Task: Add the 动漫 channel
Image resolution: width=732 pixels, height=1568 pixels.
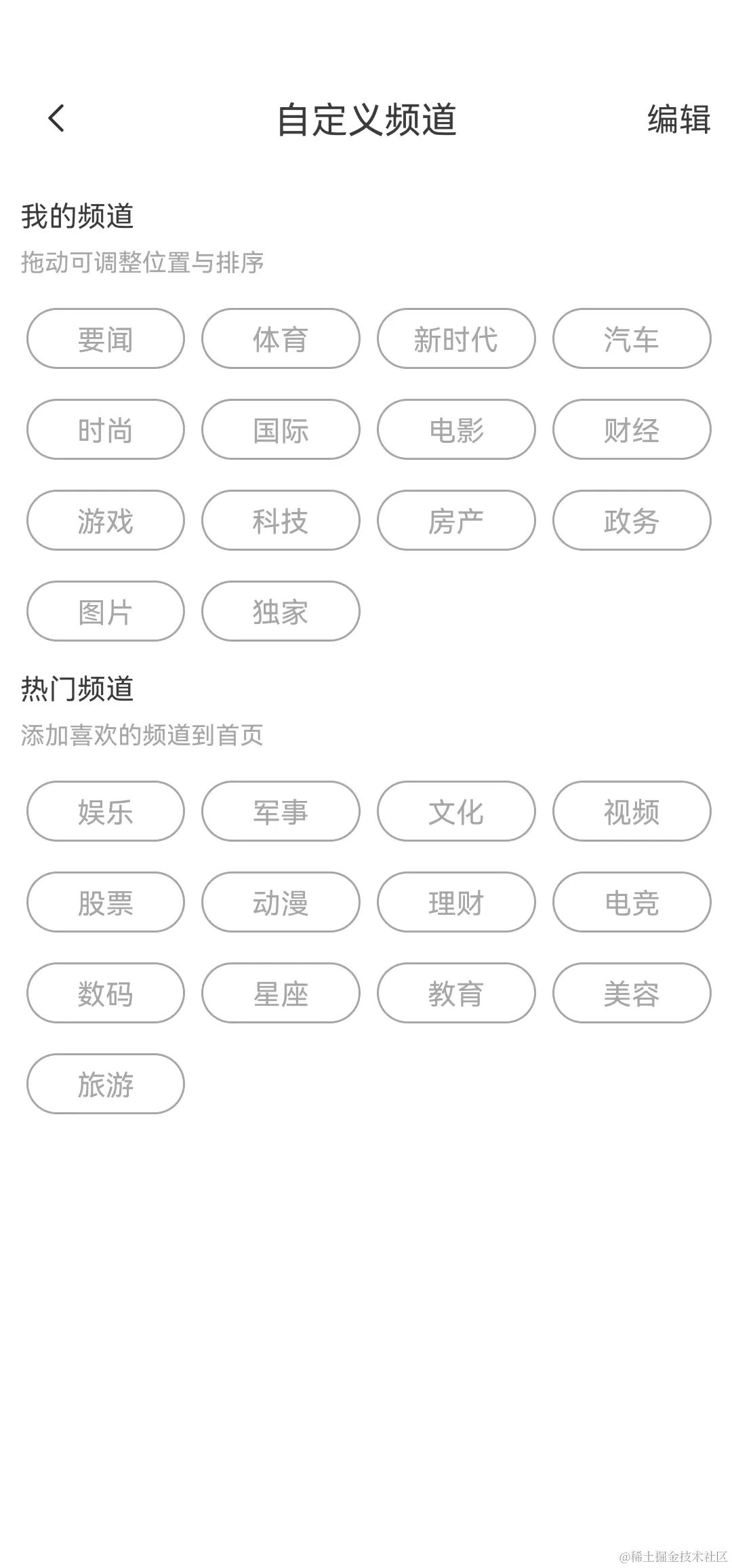Action: [281, 903]
